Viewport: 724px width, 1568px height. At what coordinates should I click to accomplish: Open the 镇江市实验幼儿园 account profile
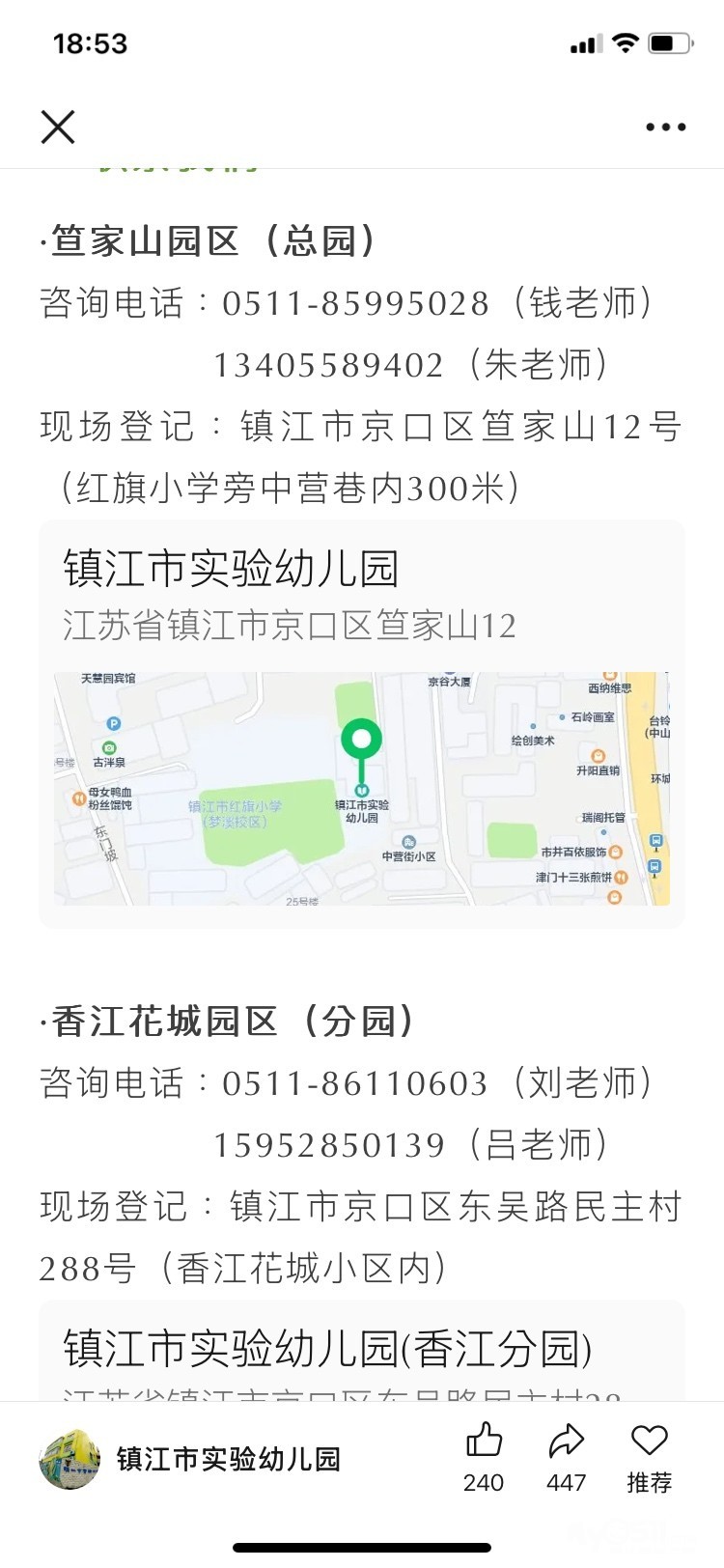point(191,1459)
